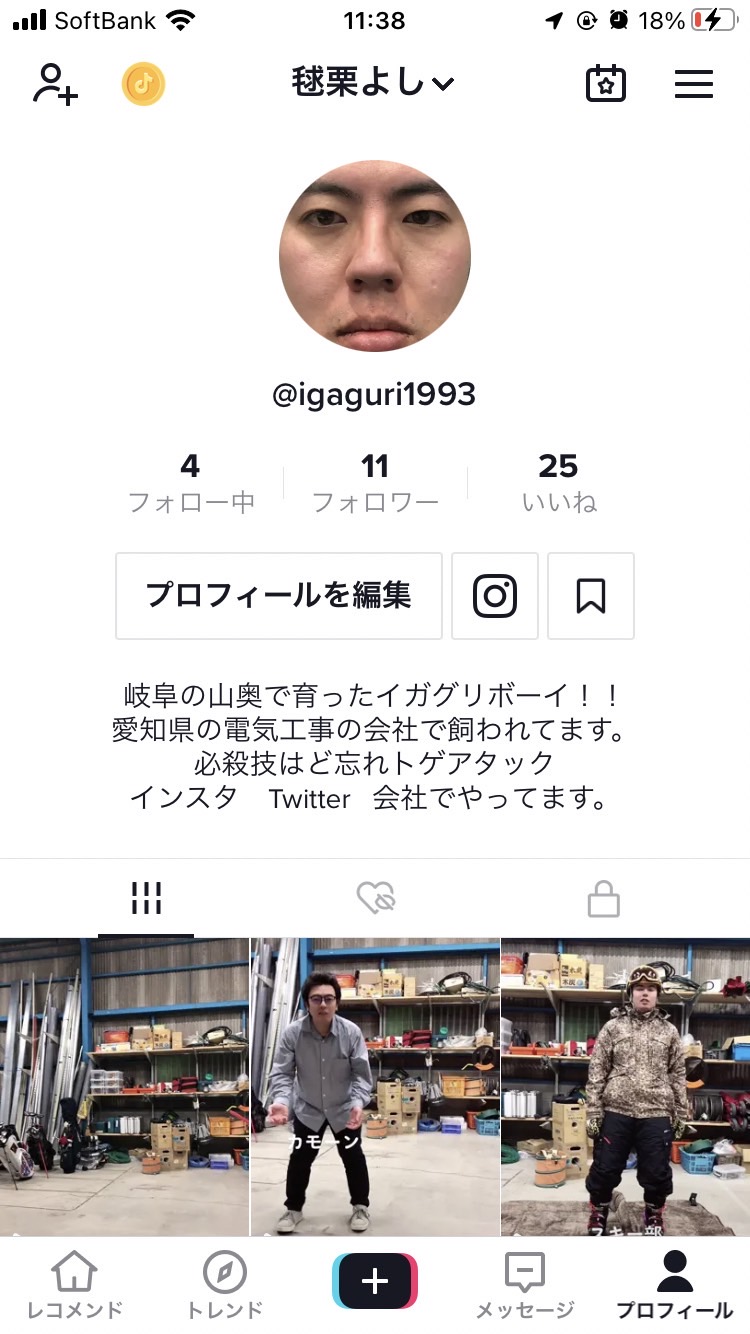Image resolution: width=750 pixels, height=1334 pixels.
Task: Switch to the posted videos grid tab
Action: [146, 899]
